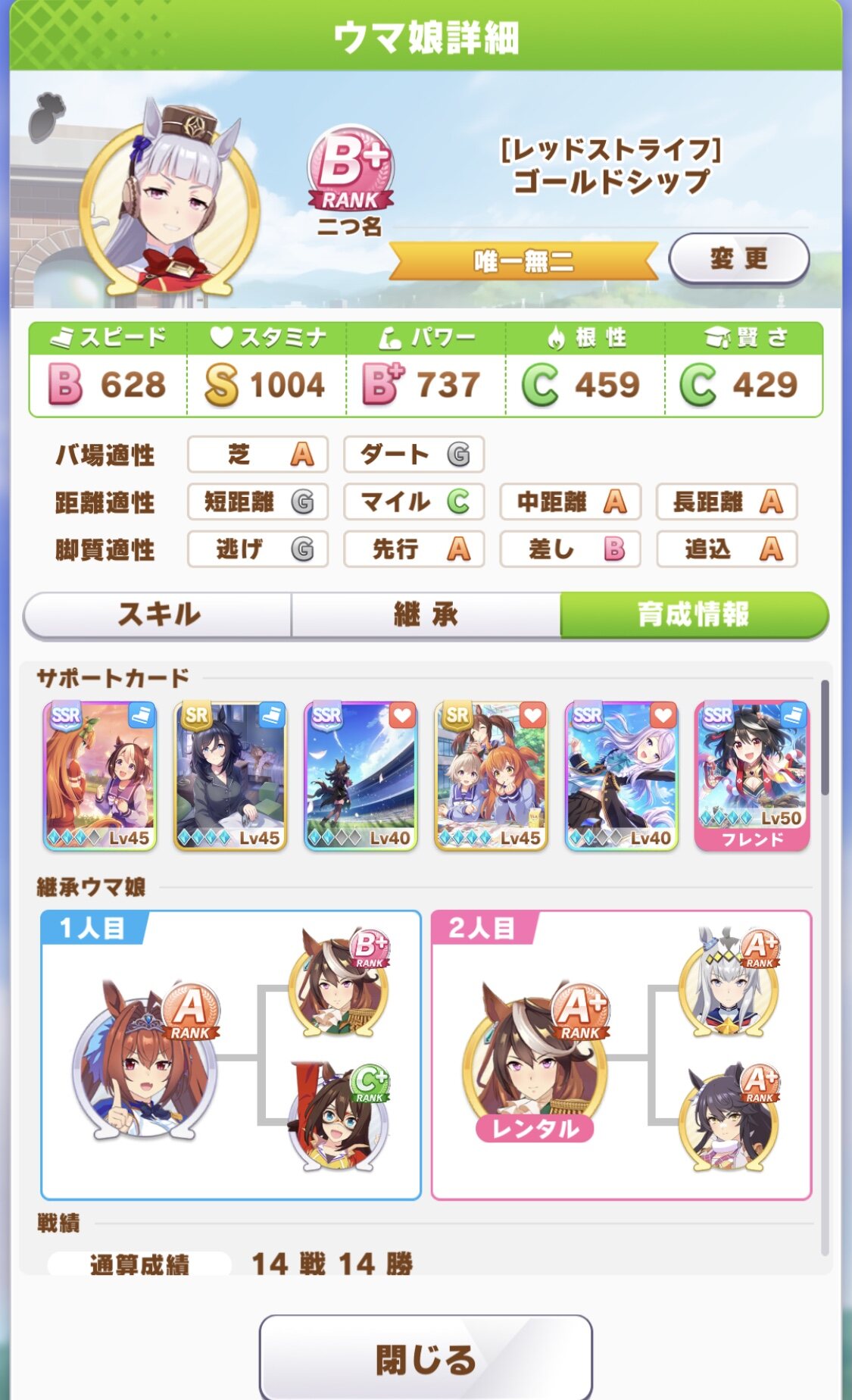Open the Lv50 フレンド support card
The image size is (852, 1400).
[x=752, y=776]
